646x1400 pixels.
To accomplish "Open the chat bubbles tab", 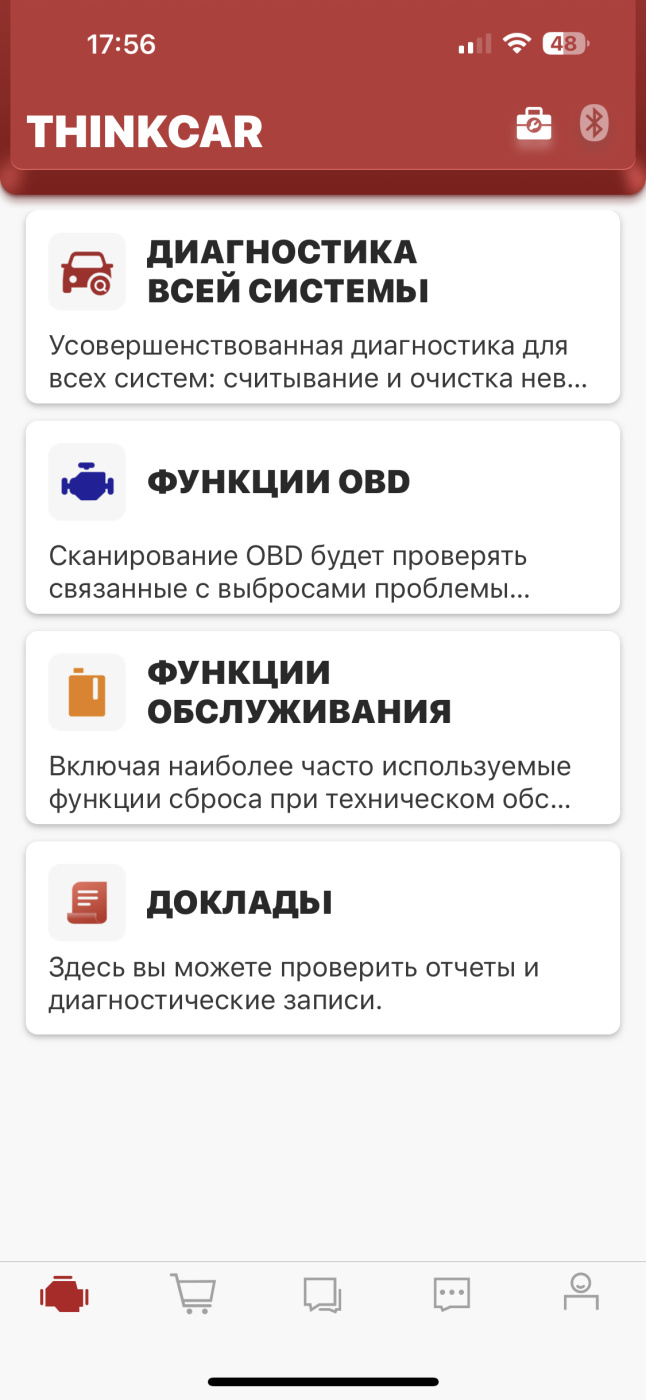I will coord(322,1294).
